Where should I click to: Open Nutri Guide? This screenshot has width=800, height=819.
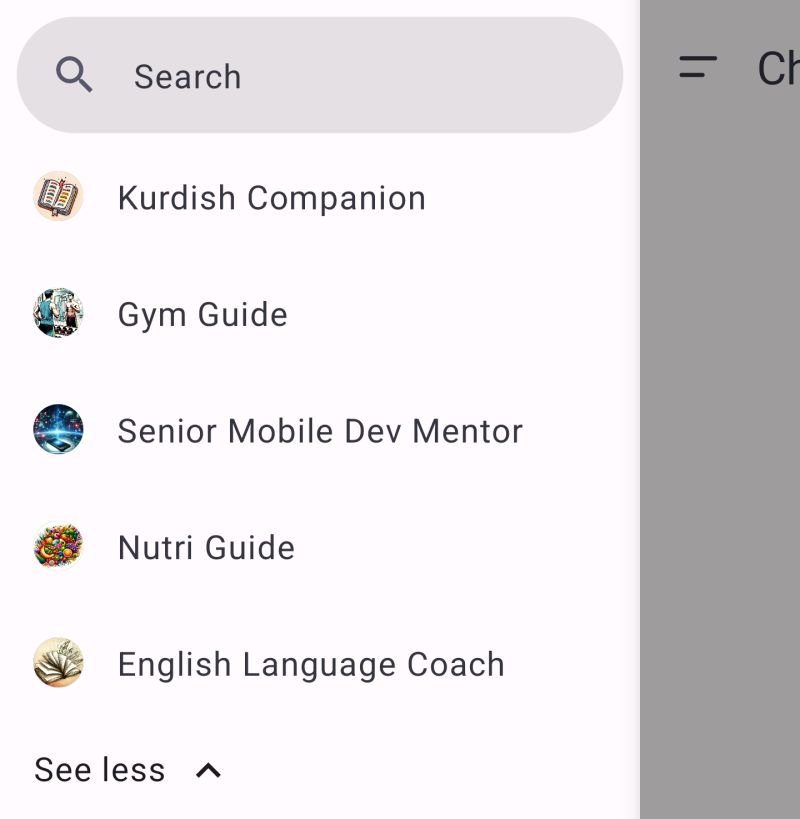point(206,548)
